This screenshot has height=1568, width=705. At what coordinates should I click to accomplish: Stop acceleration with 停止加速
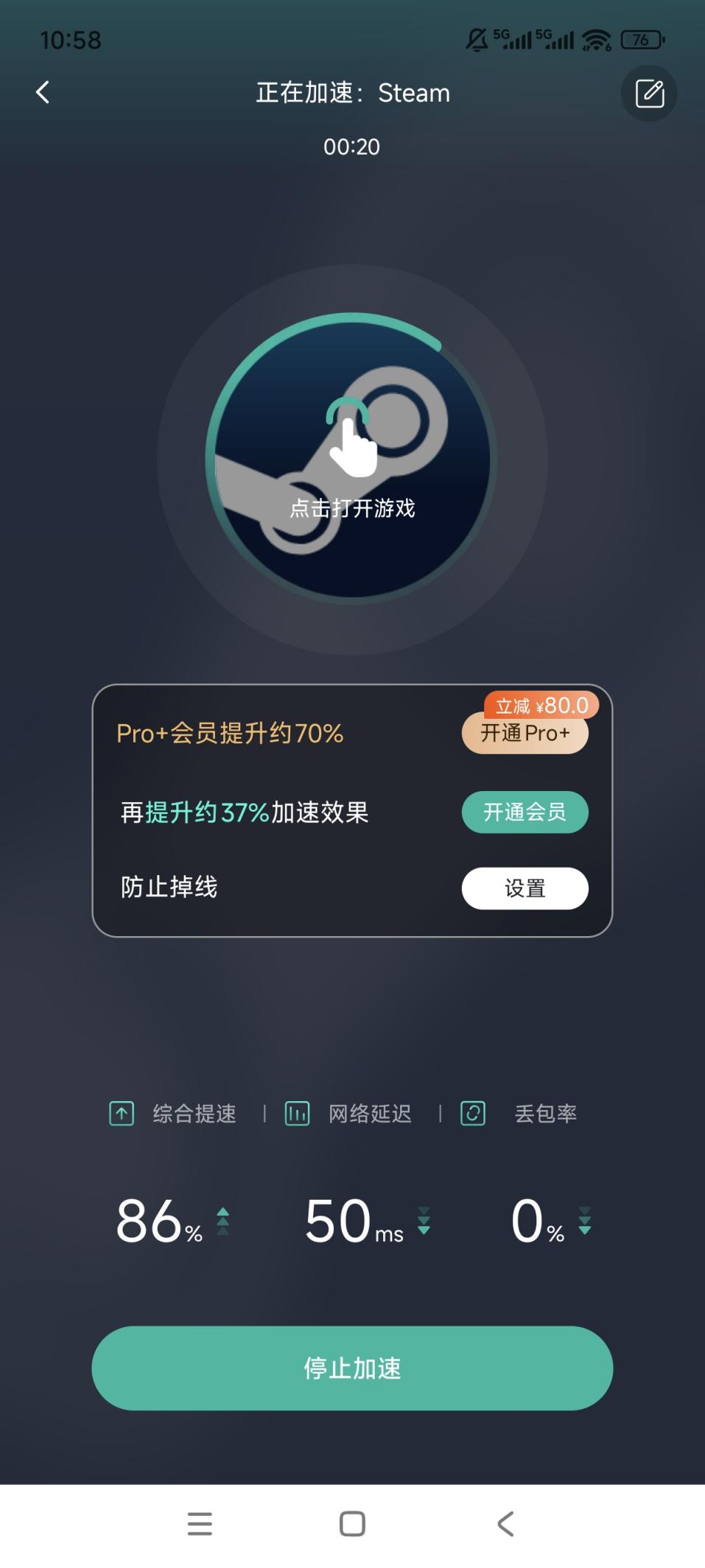coord(352,1368)
